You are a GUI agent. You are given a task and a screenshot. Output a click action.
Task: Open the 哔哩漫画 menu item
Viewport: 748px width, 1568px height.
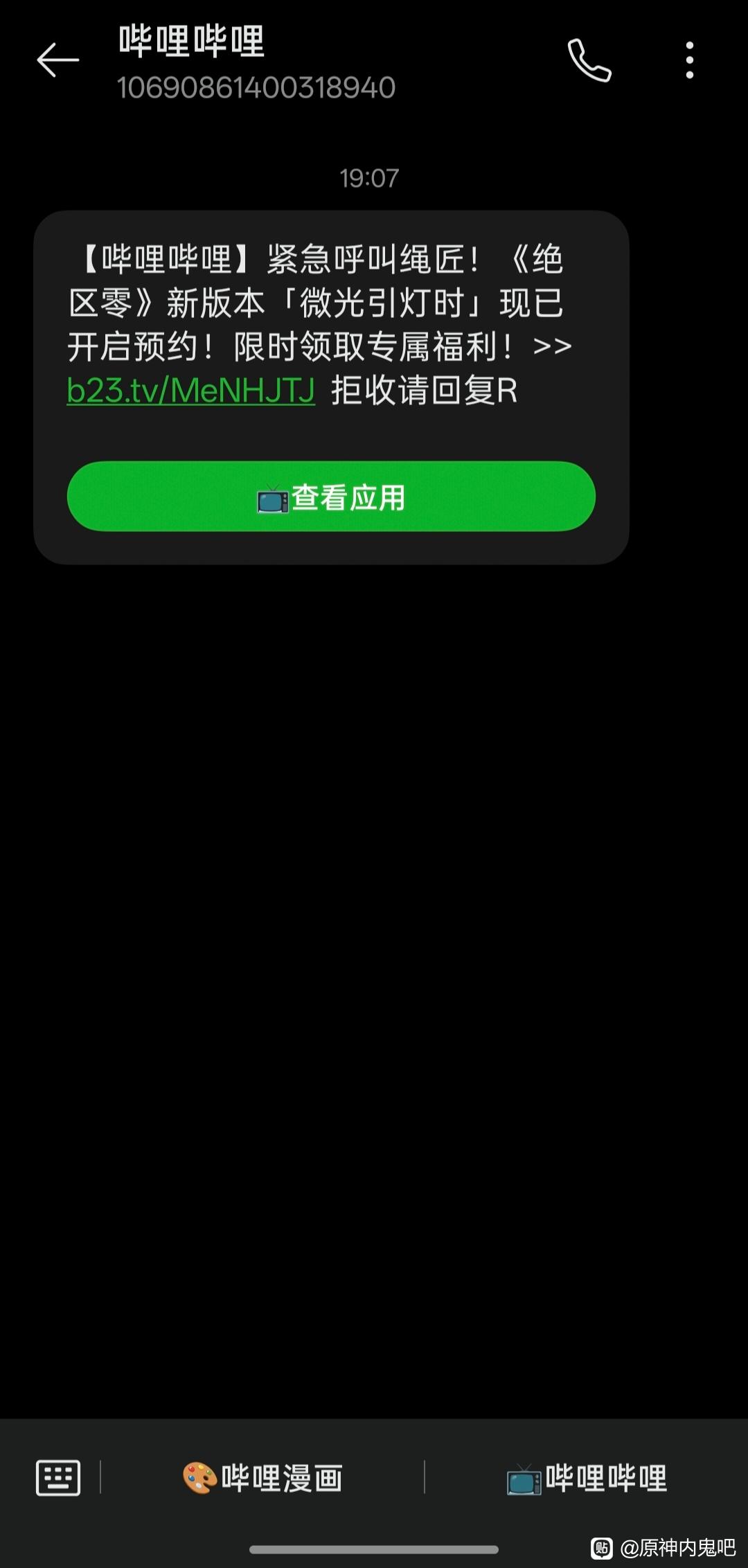[x=263, y=1477]
